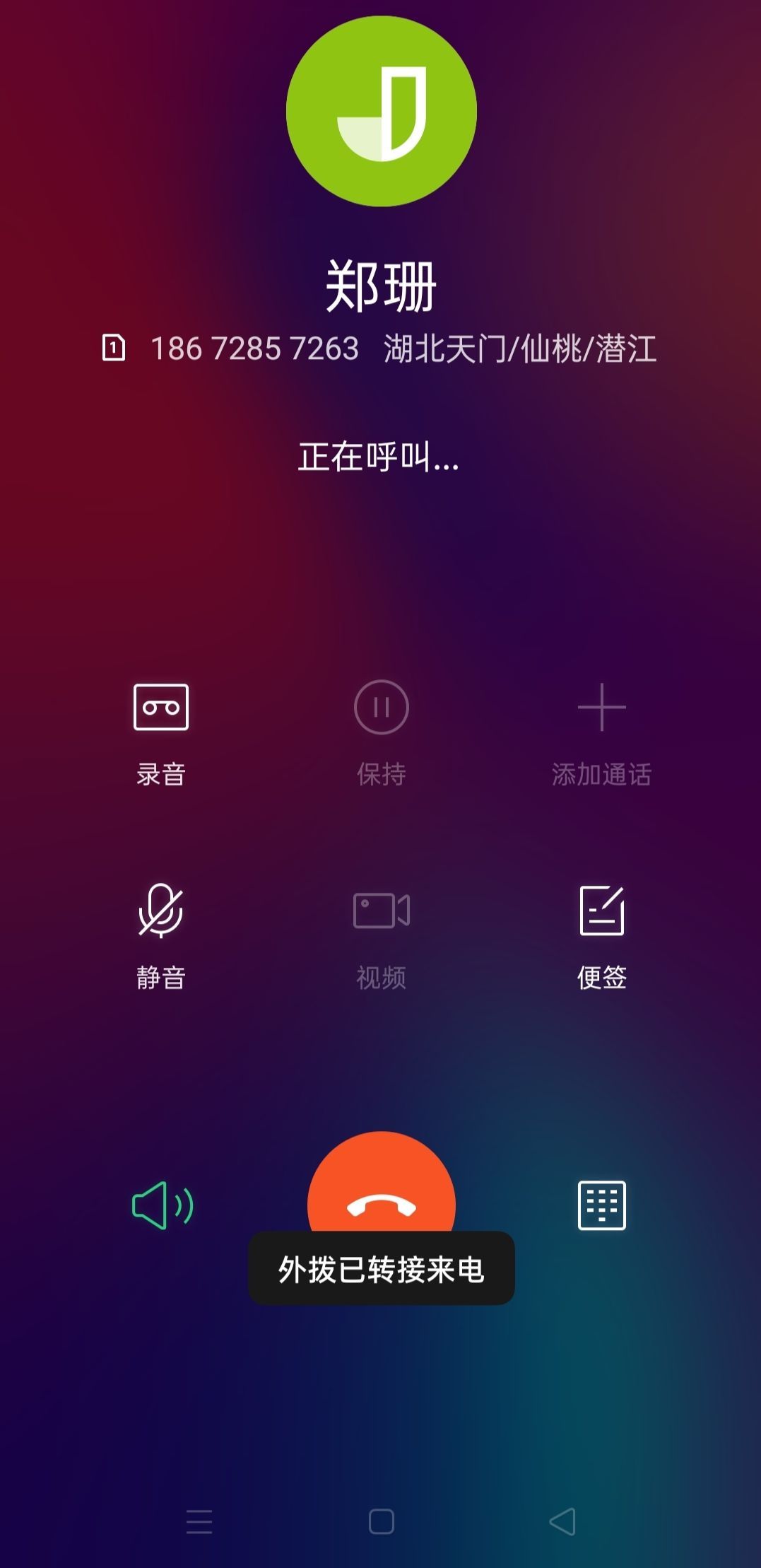This screenshot has width=761, height=1568.
Task: Go to home screen via system home button
Action: click(382, 1521)
